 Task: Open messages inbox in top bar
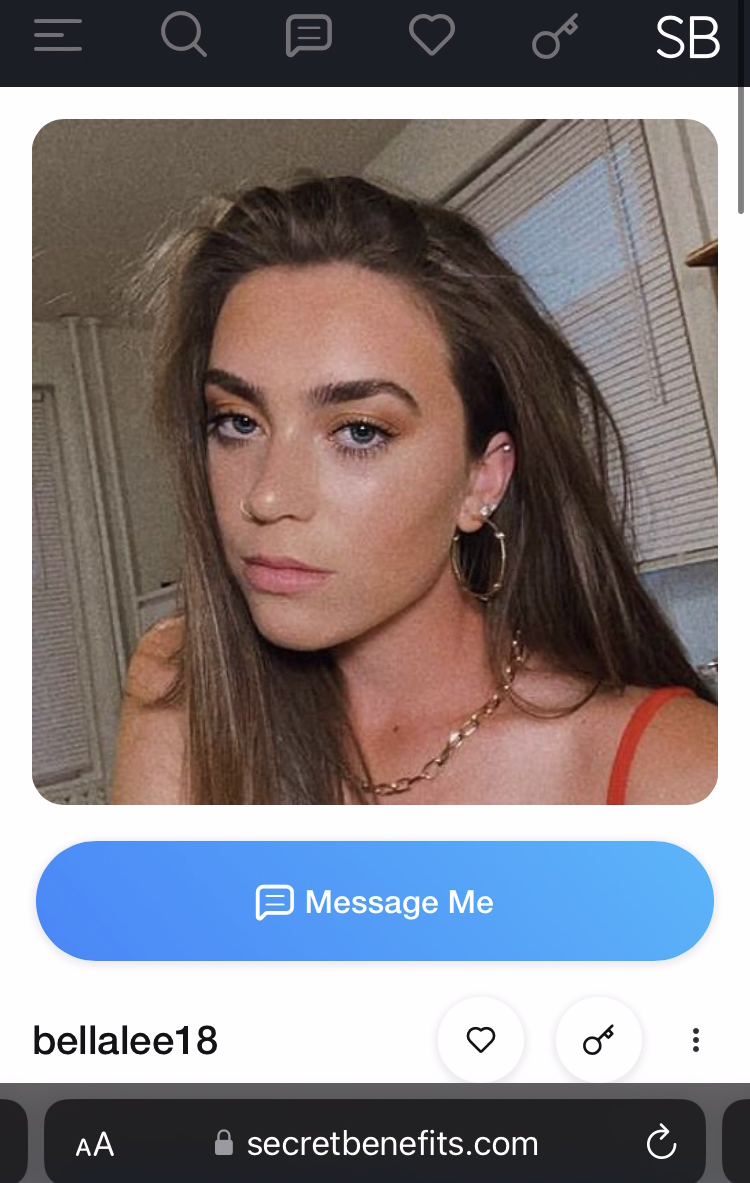coord(308,37)
